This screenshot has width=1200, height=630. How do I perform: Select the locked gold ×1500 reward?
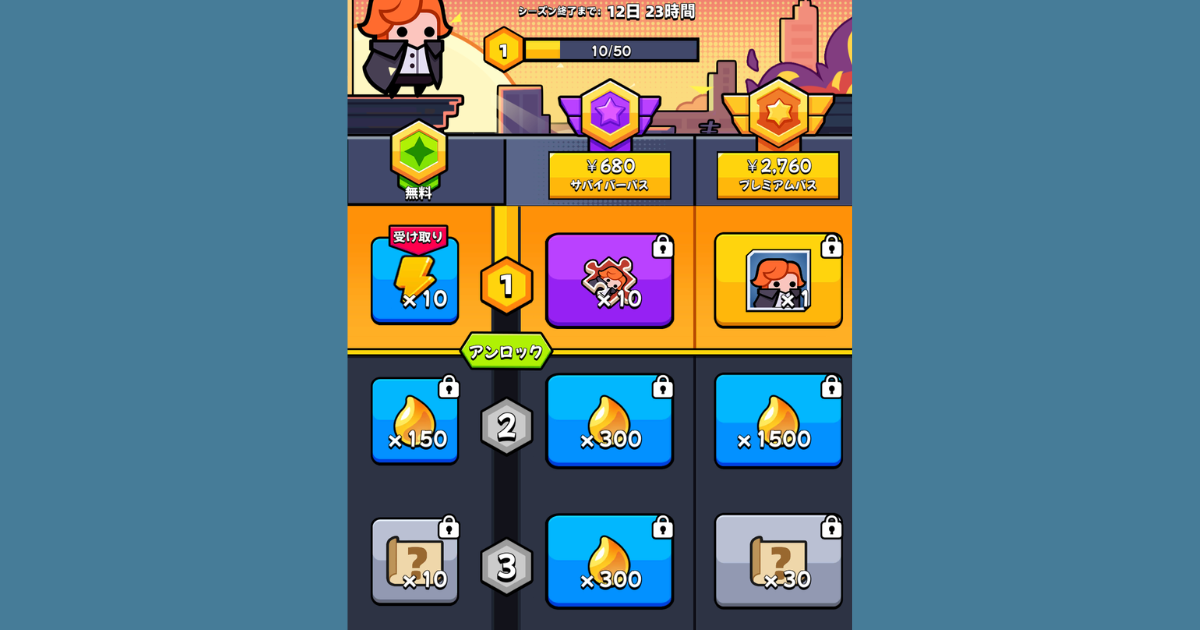point(778,421)
